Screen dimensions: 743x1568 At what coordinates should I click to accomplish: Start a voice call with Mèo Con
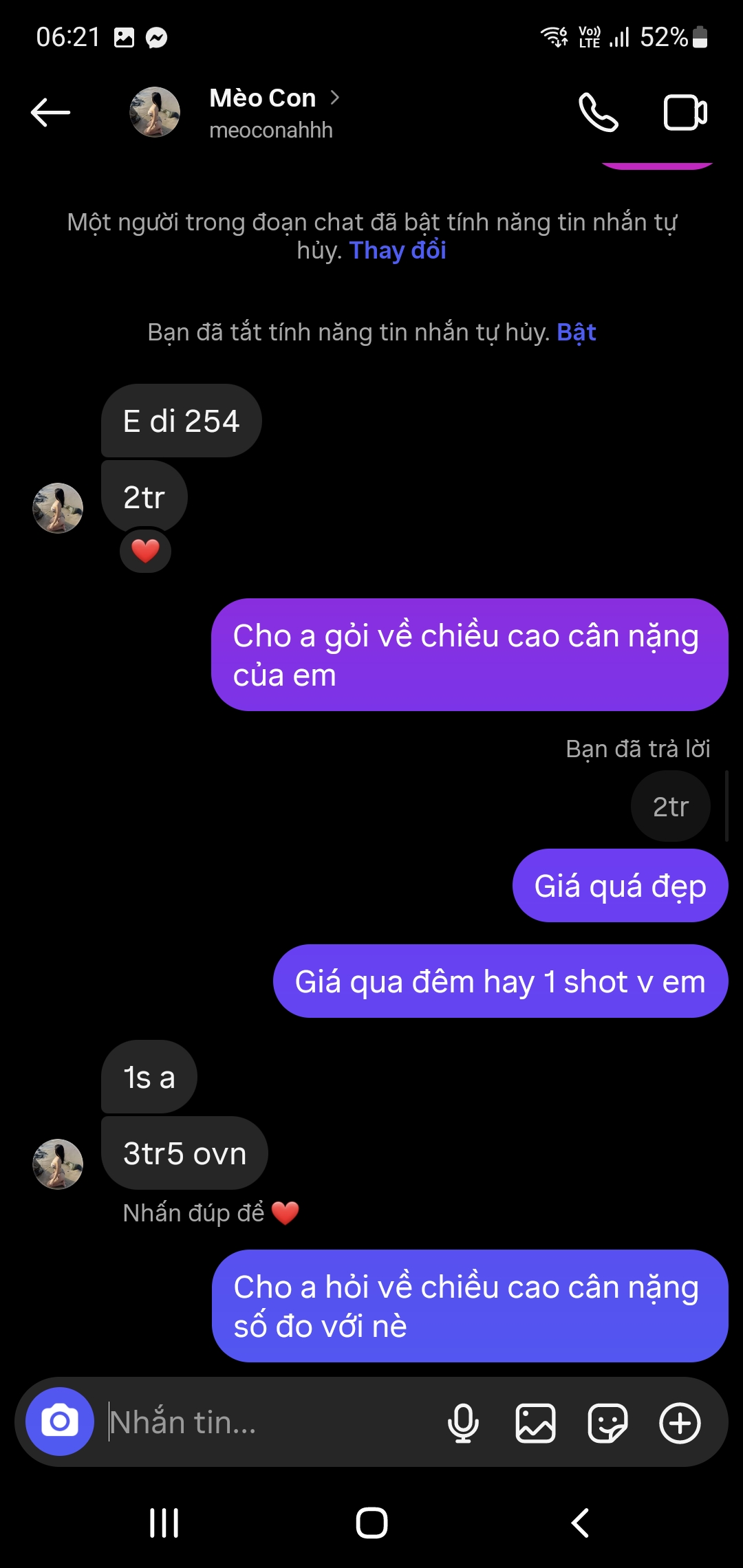(x=598, y=112)
